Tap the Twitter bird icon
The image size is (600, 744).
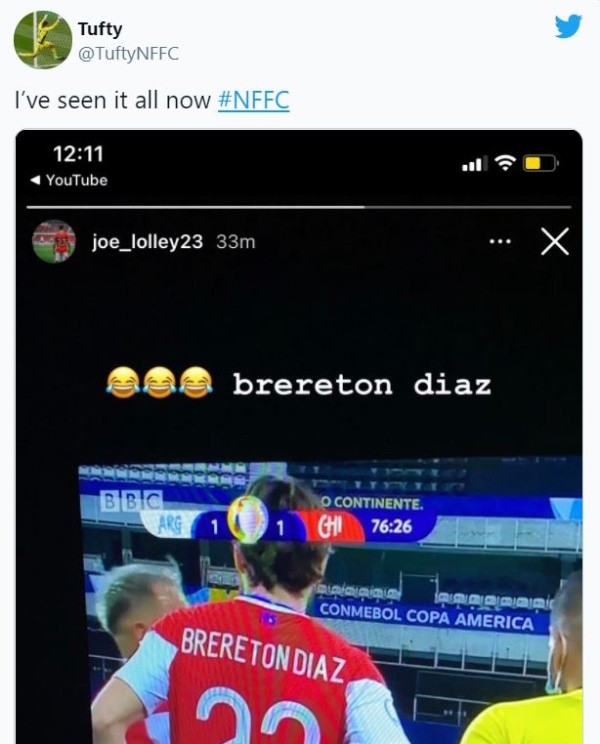568,27
